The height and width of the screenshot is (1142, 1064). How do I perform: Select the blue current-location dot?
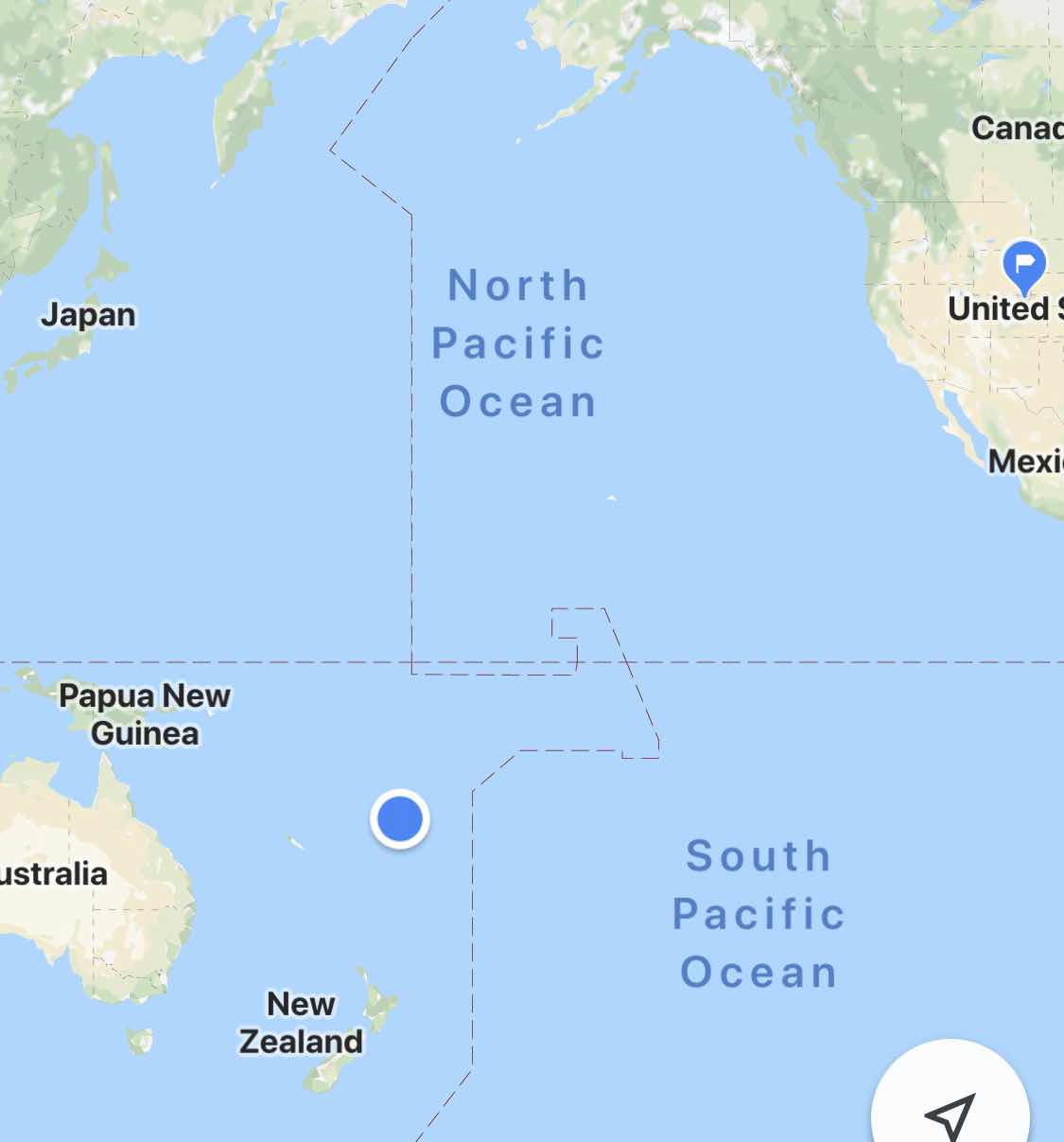pyautogui.click(x=399, y=818)
